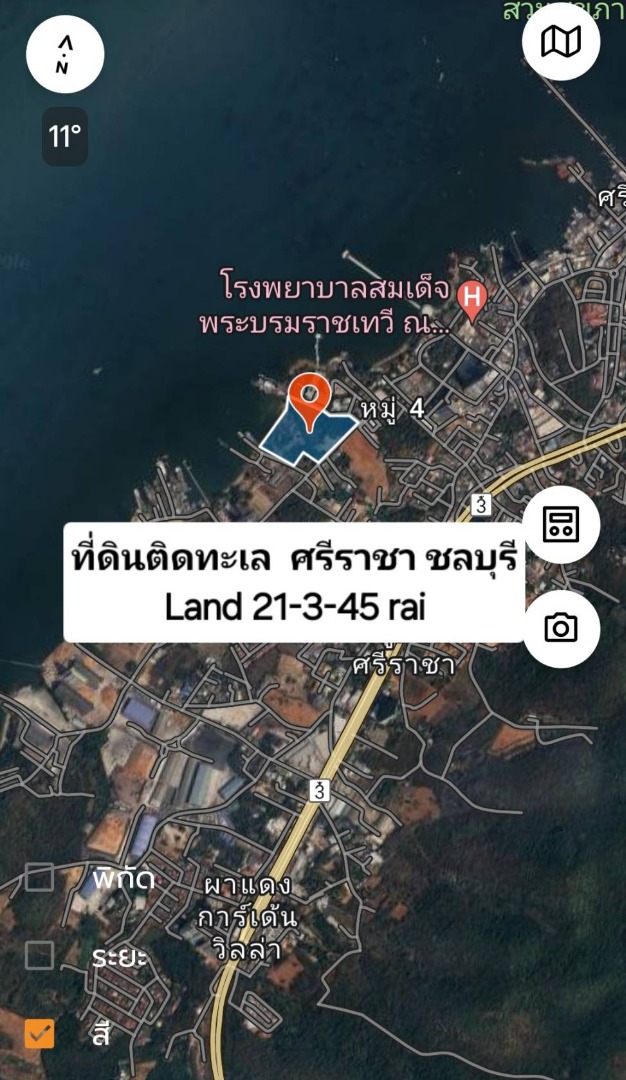Open the map layers button
Image resolution: width=626 pixels, height=1080 pixels.
pyautogui.click(x=561, y=42)
